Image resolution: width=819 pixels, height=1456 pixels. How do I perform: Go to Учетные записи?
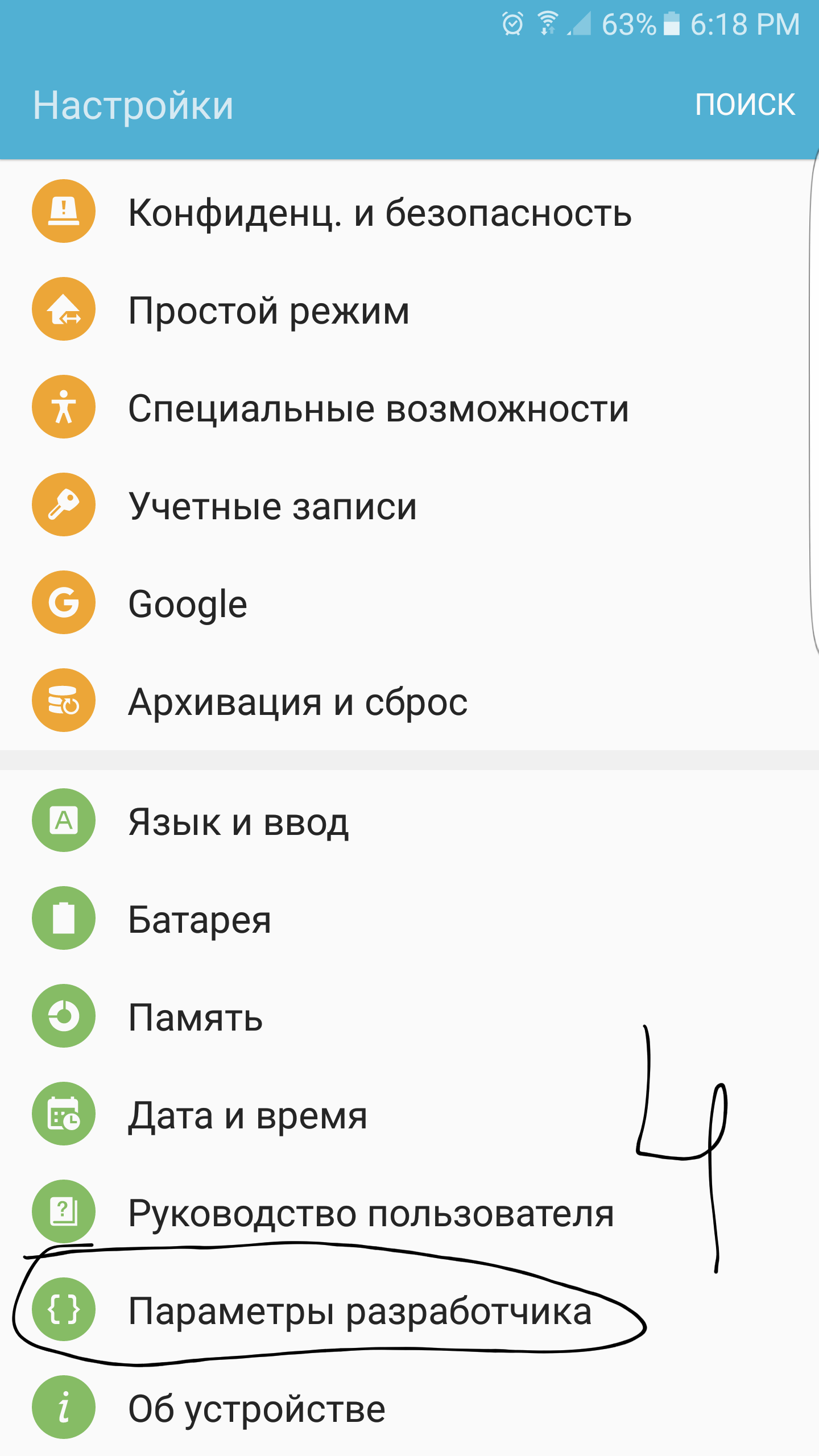point(272,506)
